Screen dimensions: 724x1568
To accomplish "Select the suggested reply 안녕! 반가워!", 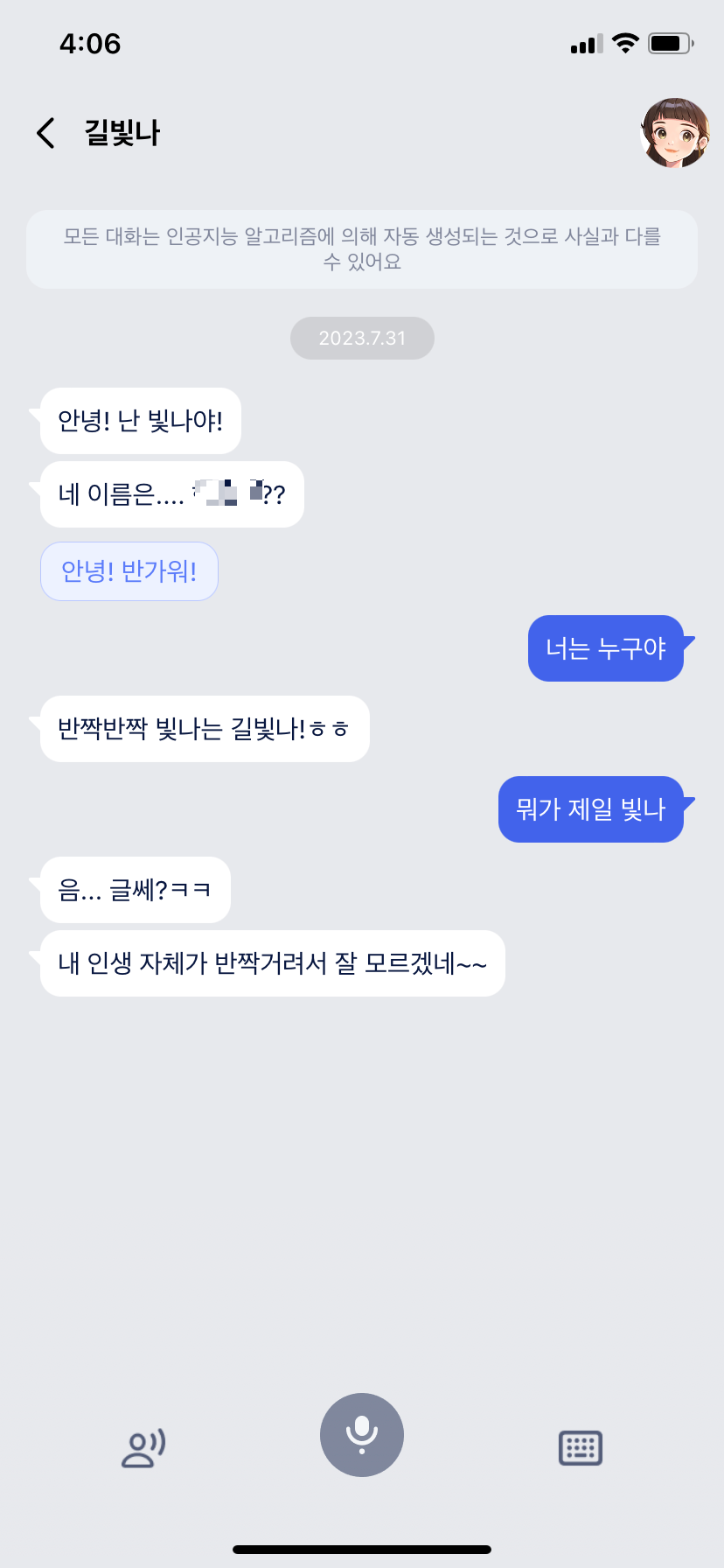I will [x=129, y=570].
